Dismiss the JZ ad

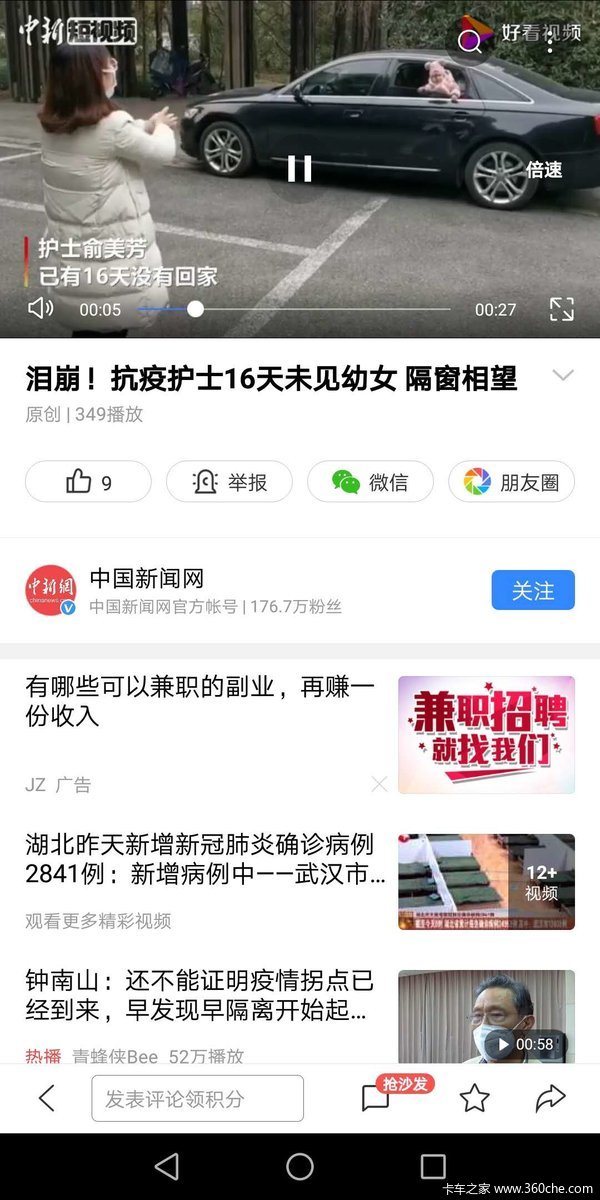click(x=379, y=784)
